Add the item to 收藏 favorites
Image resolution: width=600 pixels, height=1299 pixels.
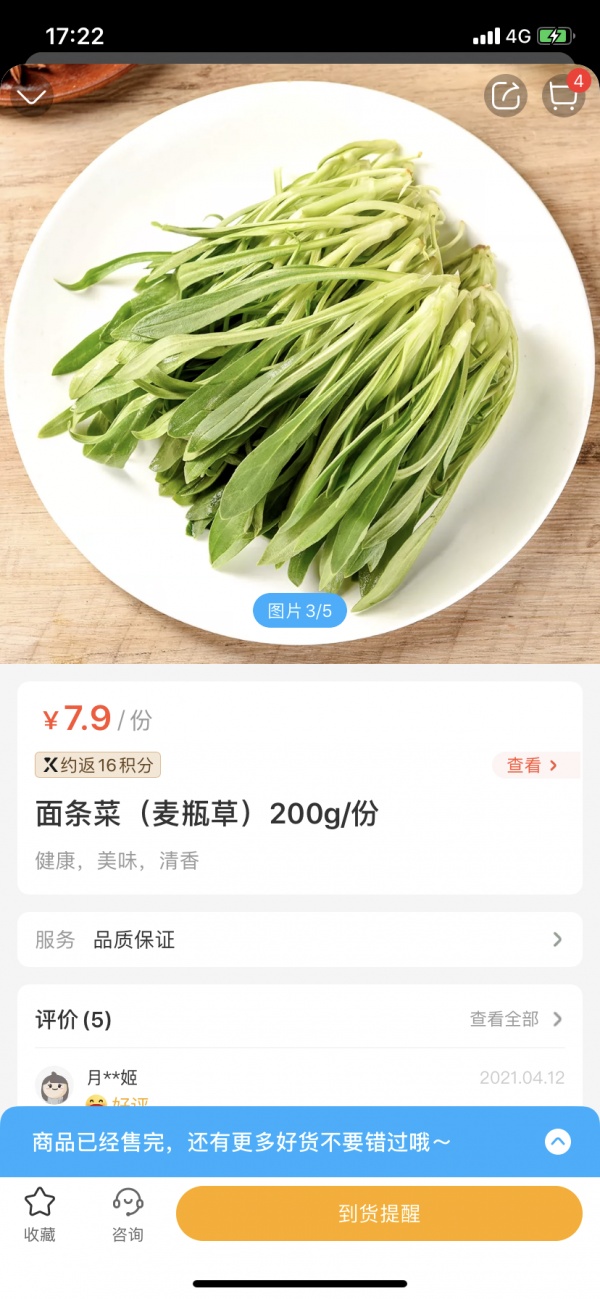click(40, 1213)
